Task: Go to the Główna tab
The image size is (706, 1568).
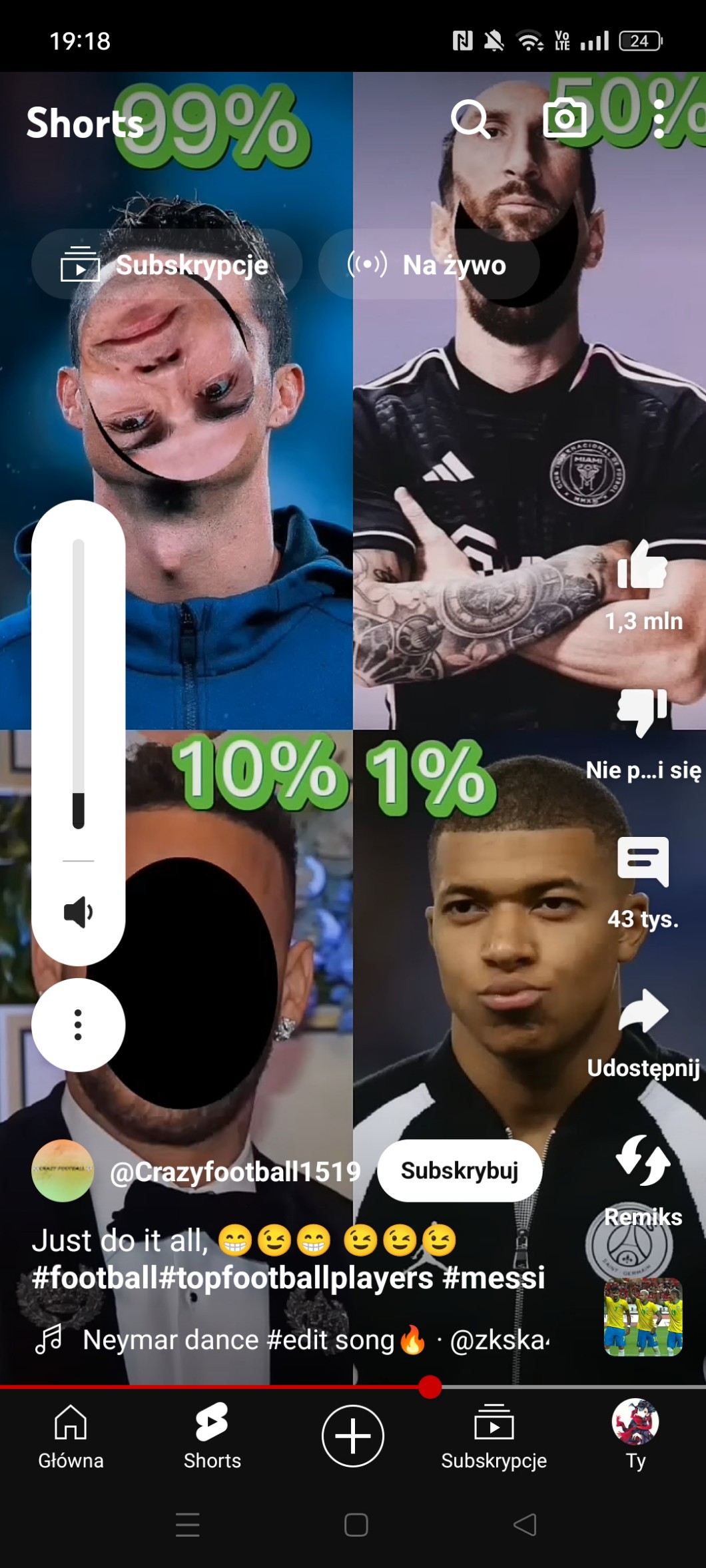Action: pos(71,1437)
